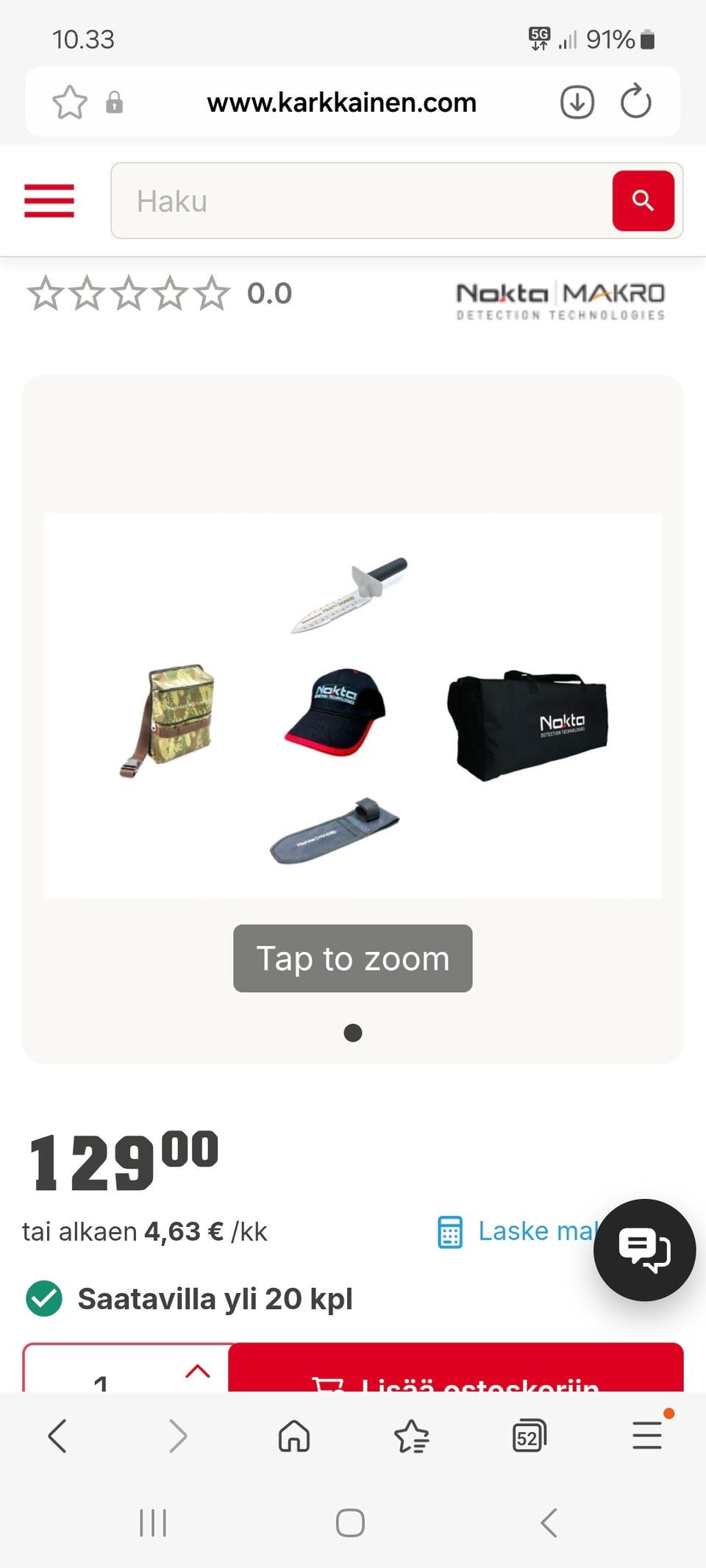The width and height of the screenshot is (706, 1568).
Task: Increase the quantity with the up arrow
Action: [198, 1371]
